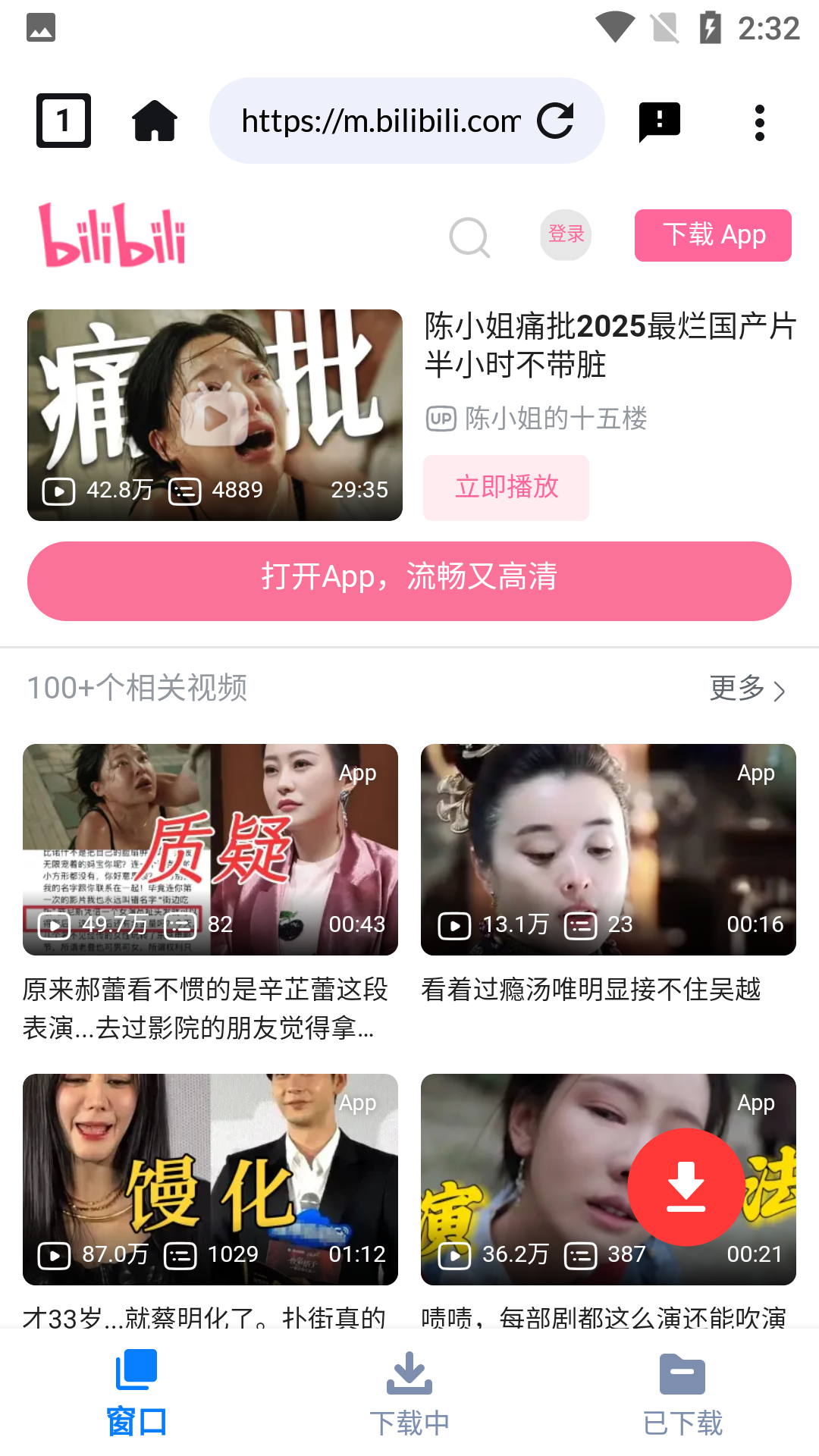The width and height of the screenshot is (819, 1456).
Task: Open the browser overflow menu
Action: coord(759,122)
